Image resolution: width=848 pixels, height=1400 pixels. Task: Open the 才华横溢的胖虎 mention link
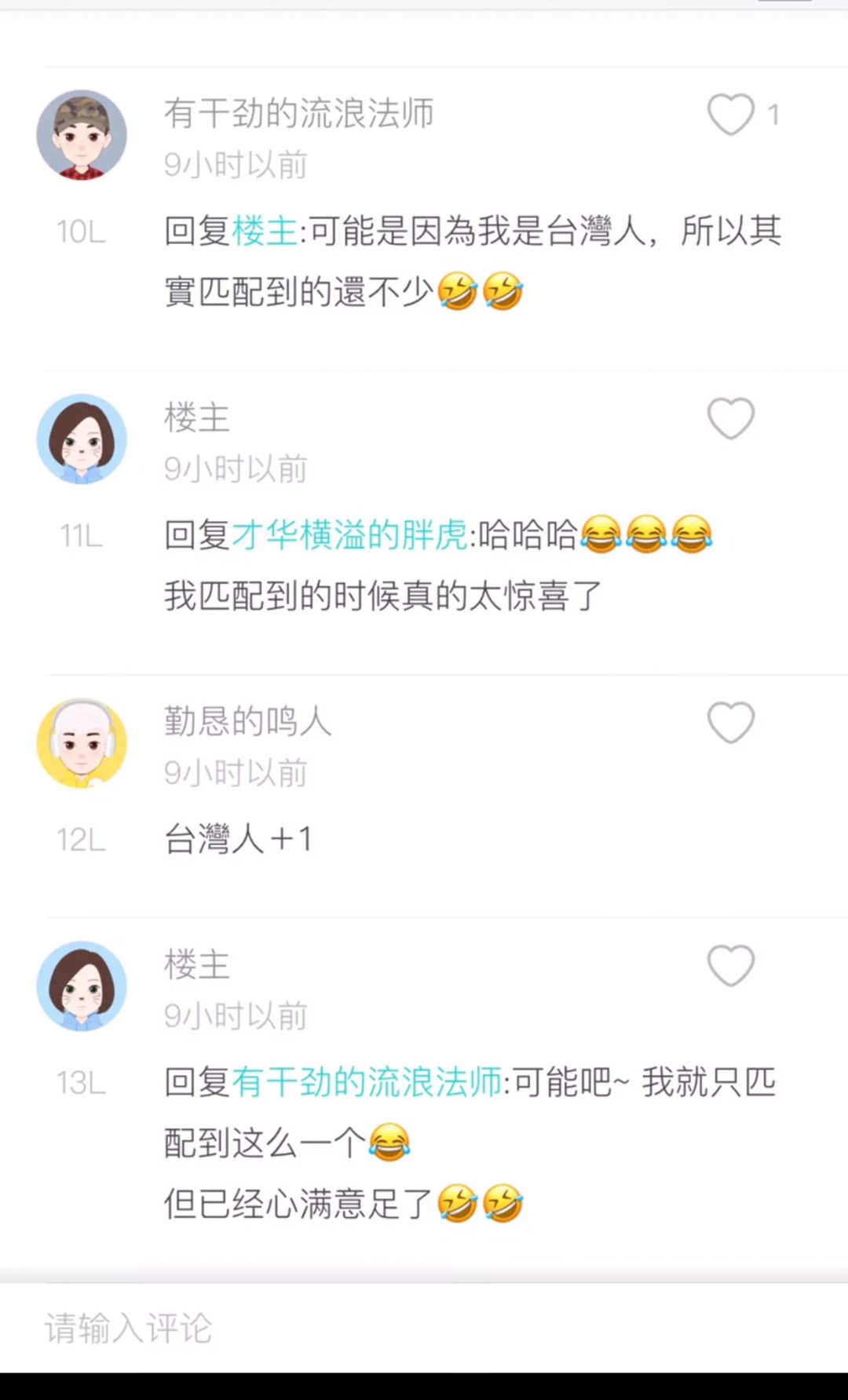(350, 535)
